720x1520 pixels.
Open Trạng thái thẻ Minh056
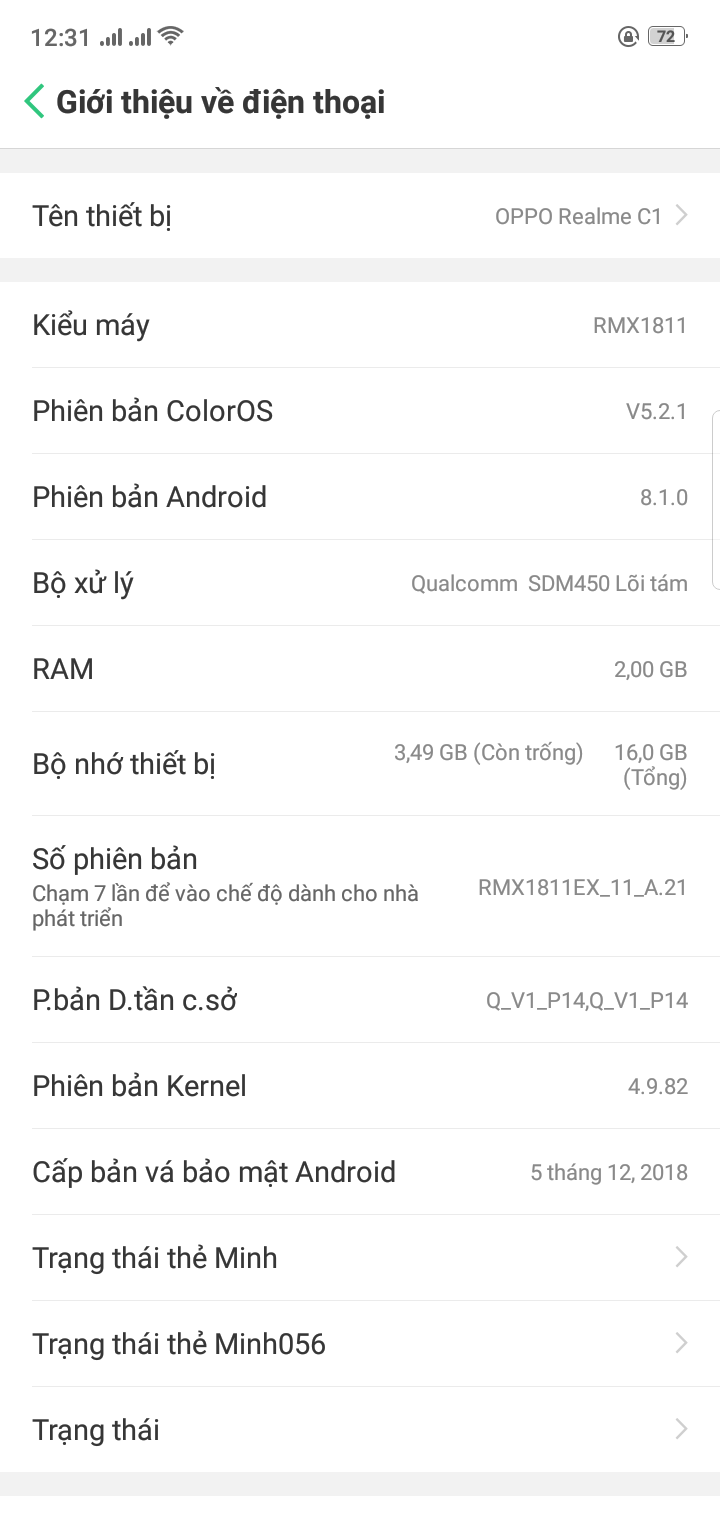click(360, 1344)
